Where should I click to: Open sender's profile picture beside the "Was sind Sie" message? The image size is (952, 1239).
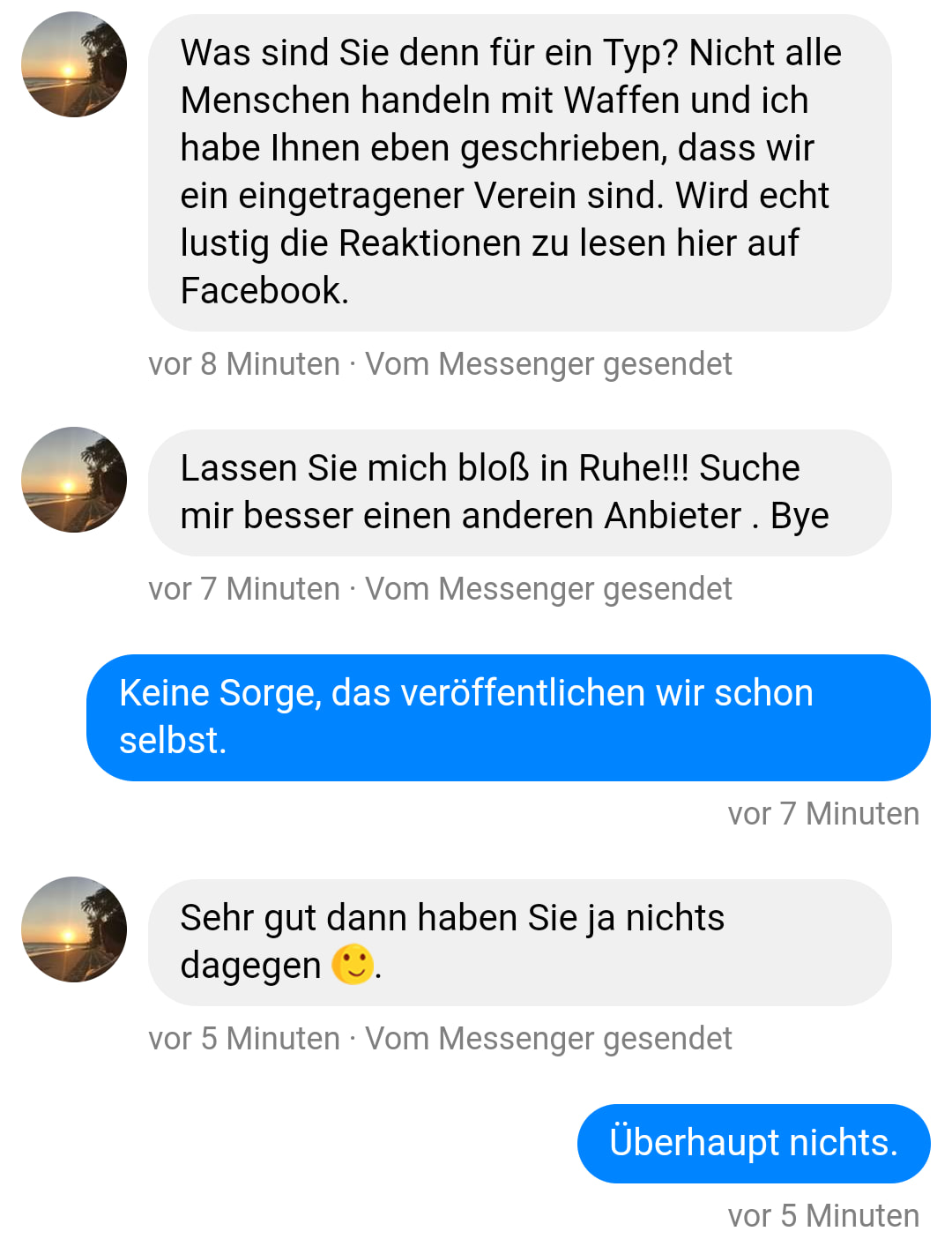tap(74, 64)
